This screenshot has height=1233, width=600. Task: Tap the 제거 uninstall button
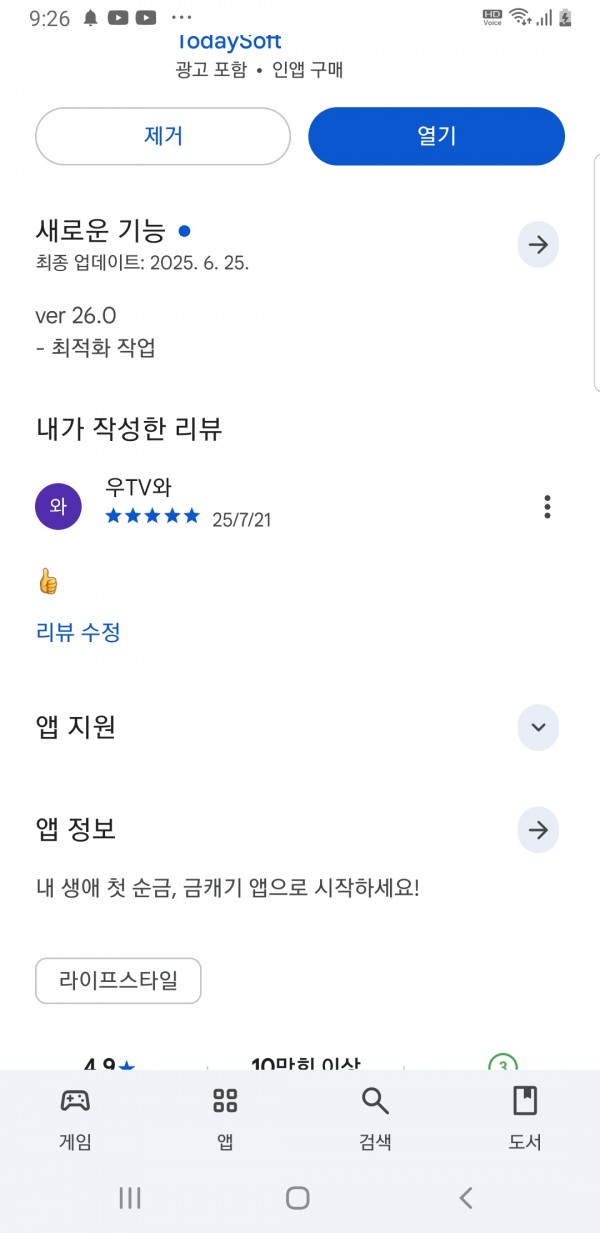(x=163, y=136)
